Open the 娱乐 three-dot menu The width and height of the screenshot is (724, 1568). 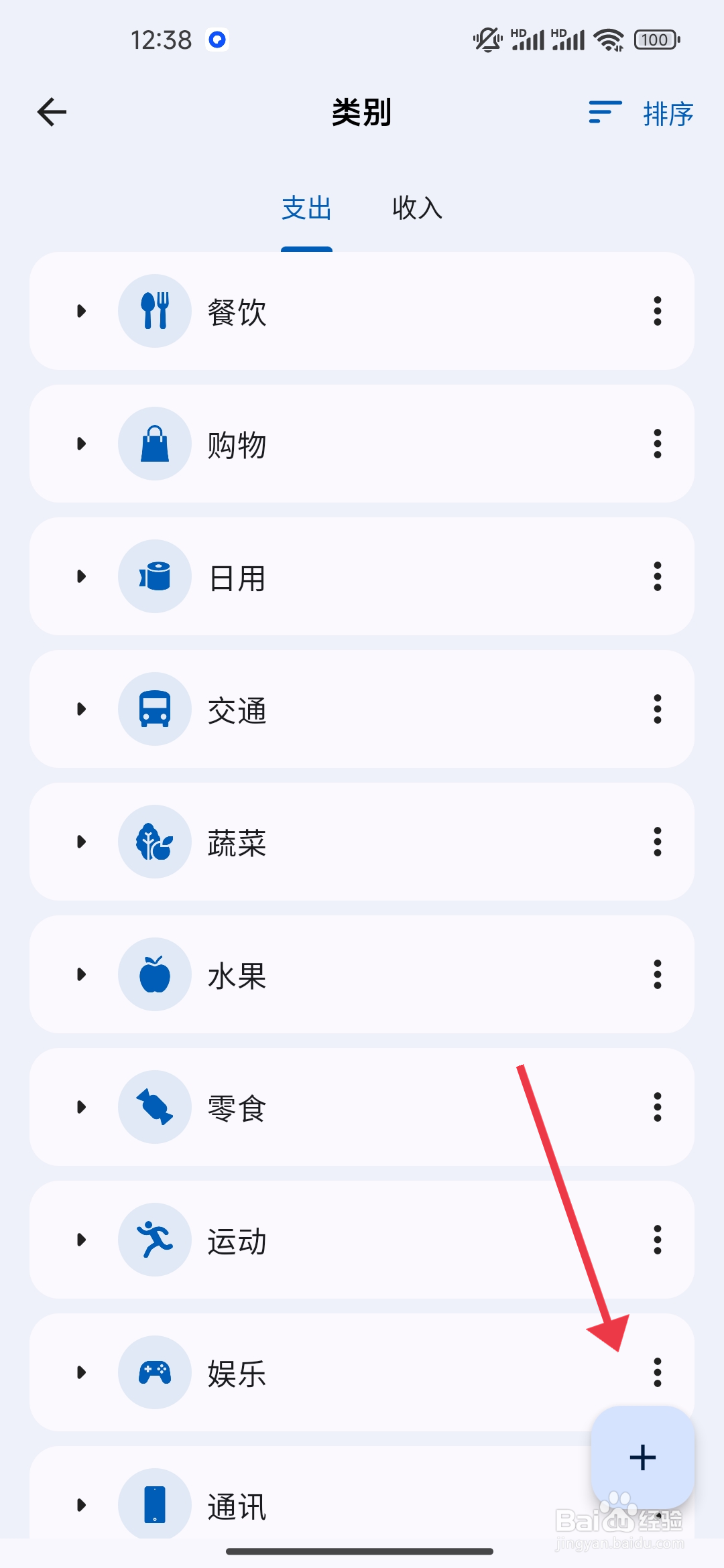(x=656, y=1372)
